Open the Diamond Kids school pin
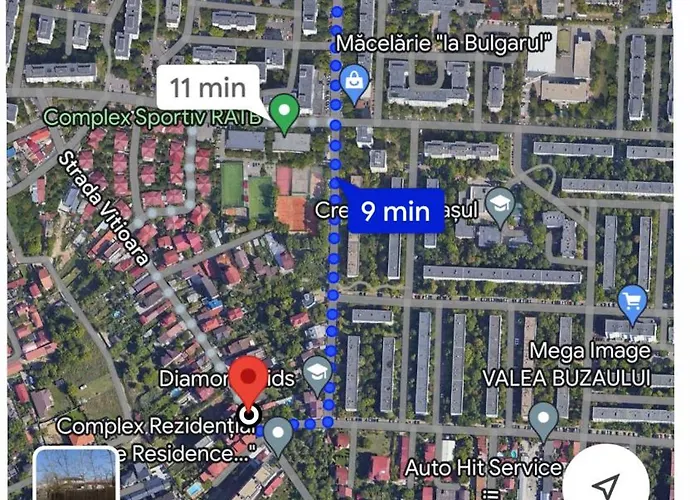The height and width of the screenshot is (500, 700). tap(317, 374)
